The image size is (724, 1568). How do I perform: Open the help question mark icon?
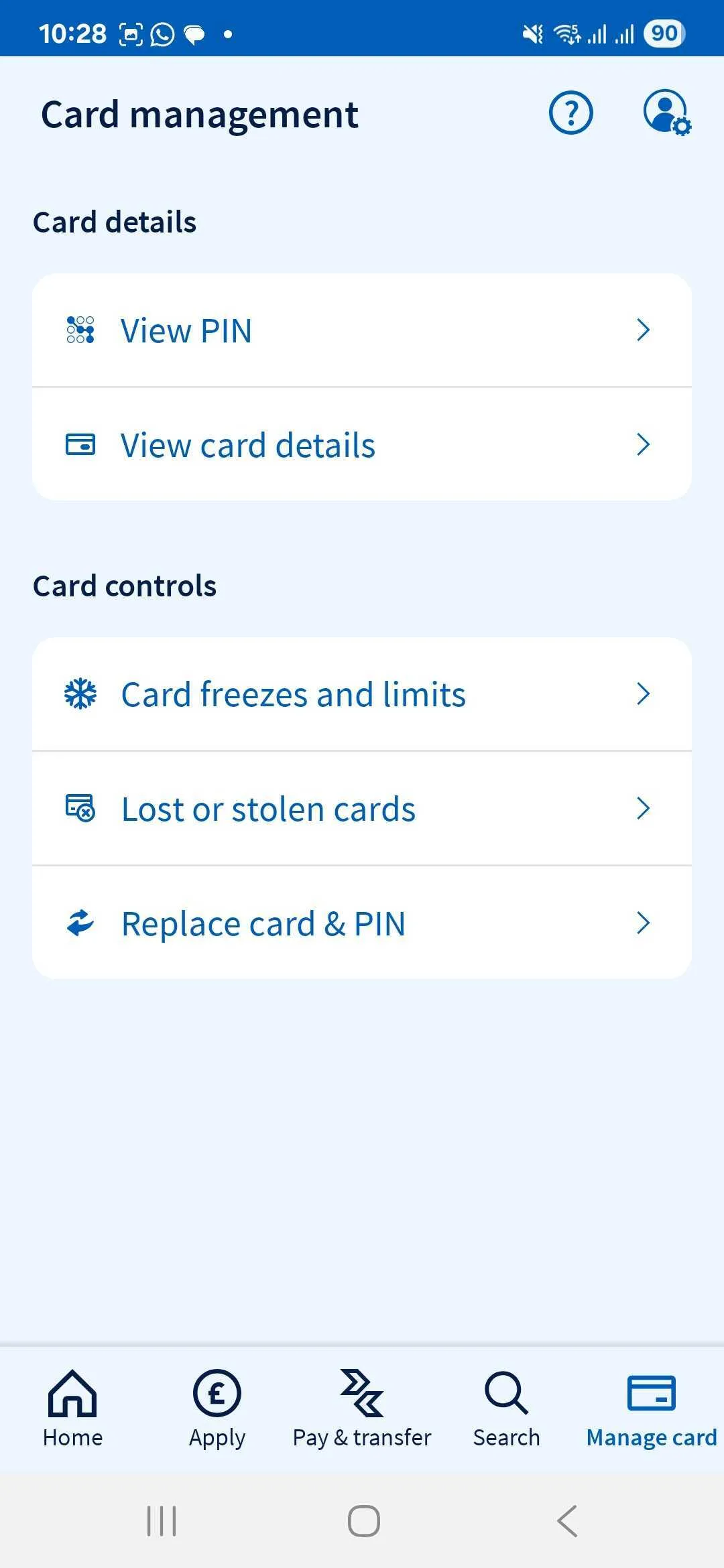coord(570,113)
